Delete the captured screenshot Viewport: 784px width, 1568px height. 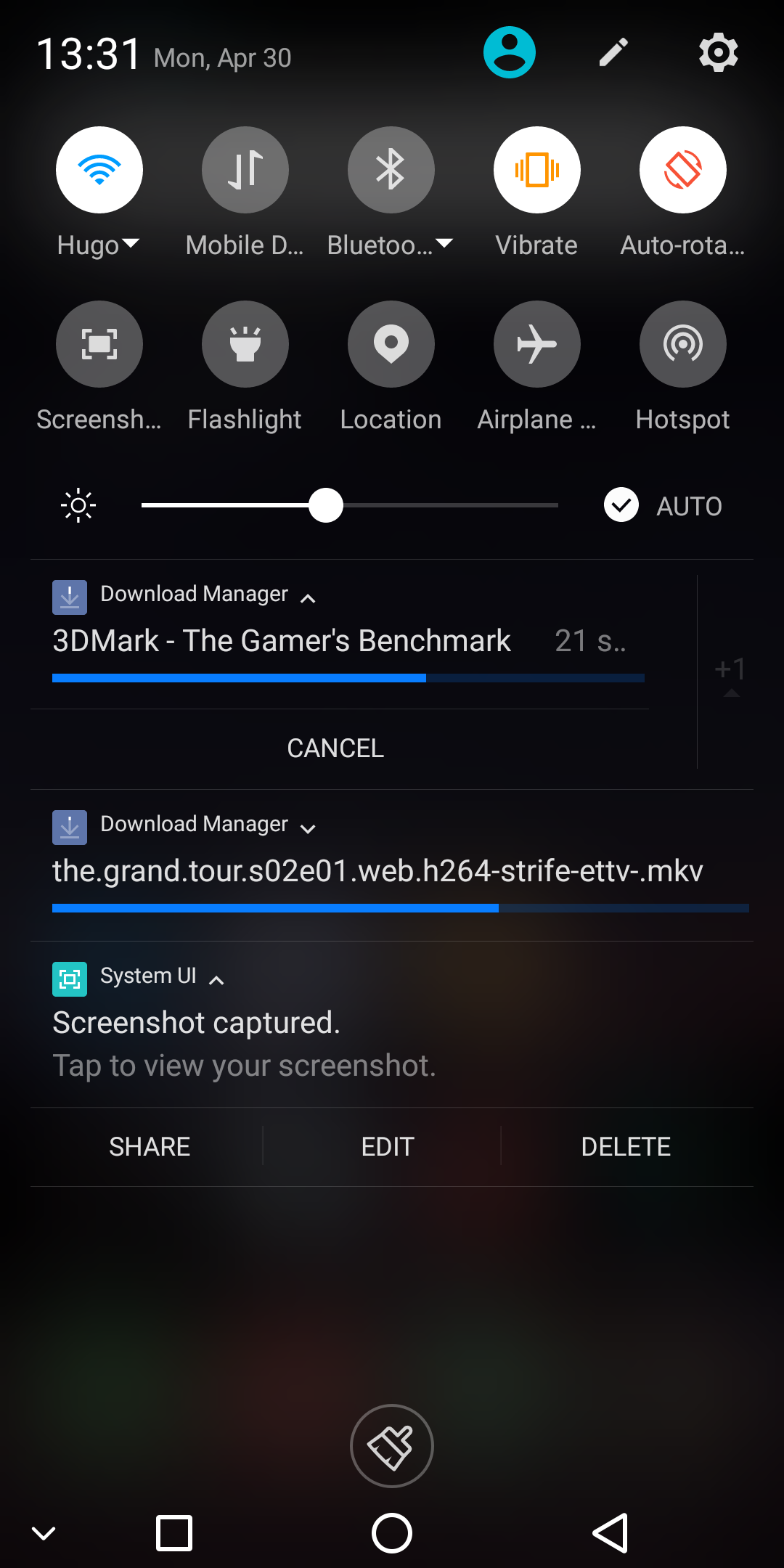point(626,1147)
